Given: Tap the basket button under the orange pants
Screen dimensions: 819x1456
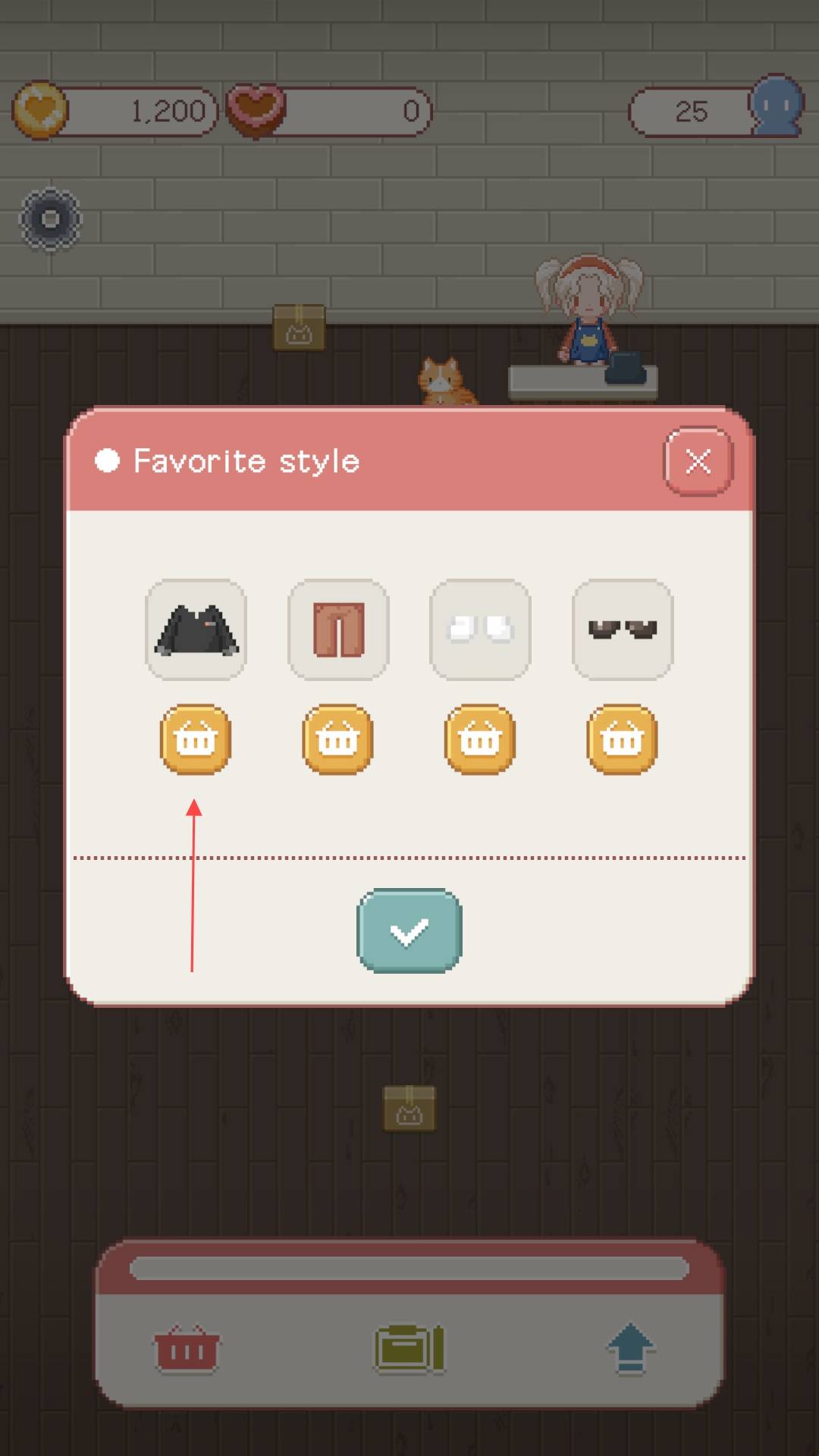Looking at the screenshot, I should click(x=338, y=739).
